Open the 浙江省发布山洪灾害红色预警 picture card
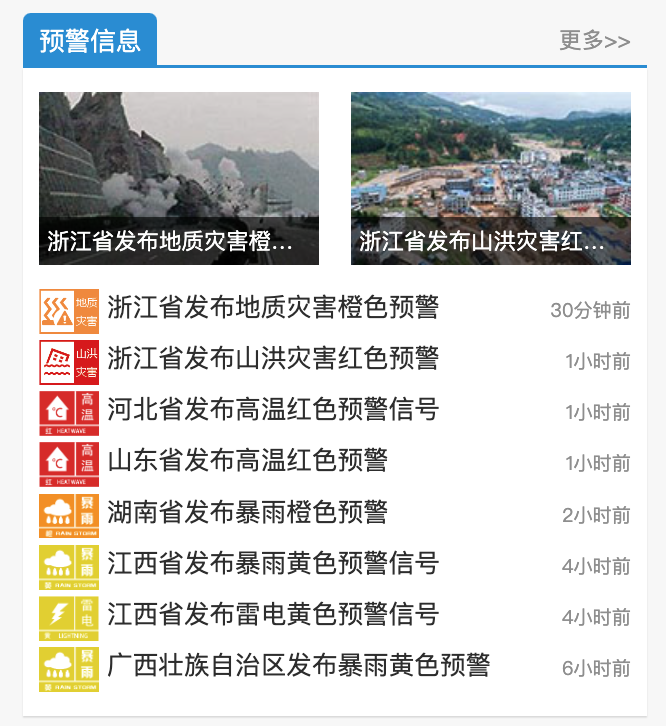 pyautogui.click(x=490, y=178)
